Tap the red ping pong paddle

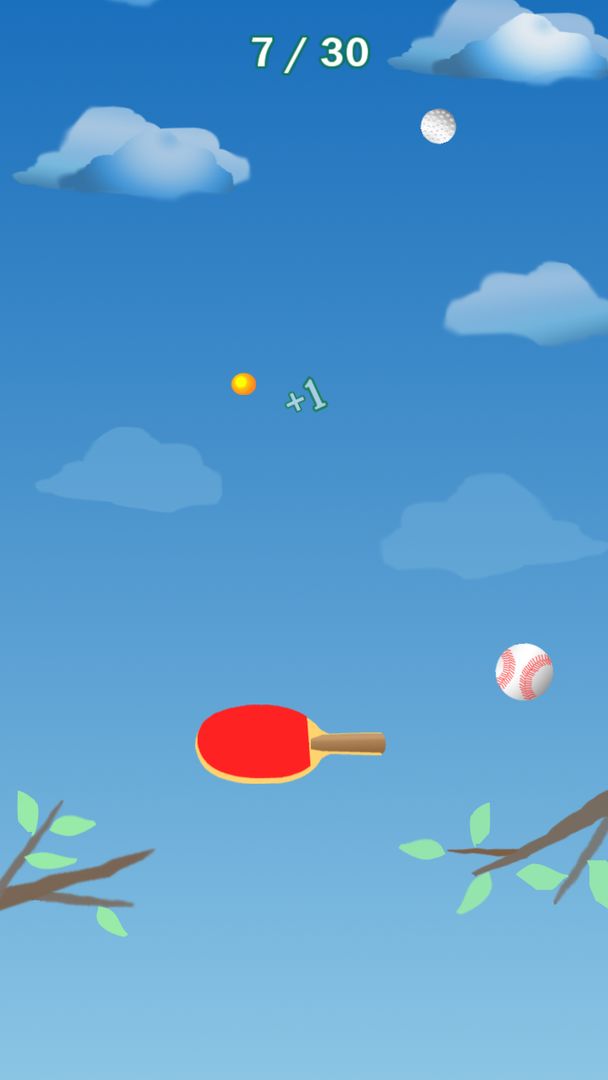[x=258, y=742]
